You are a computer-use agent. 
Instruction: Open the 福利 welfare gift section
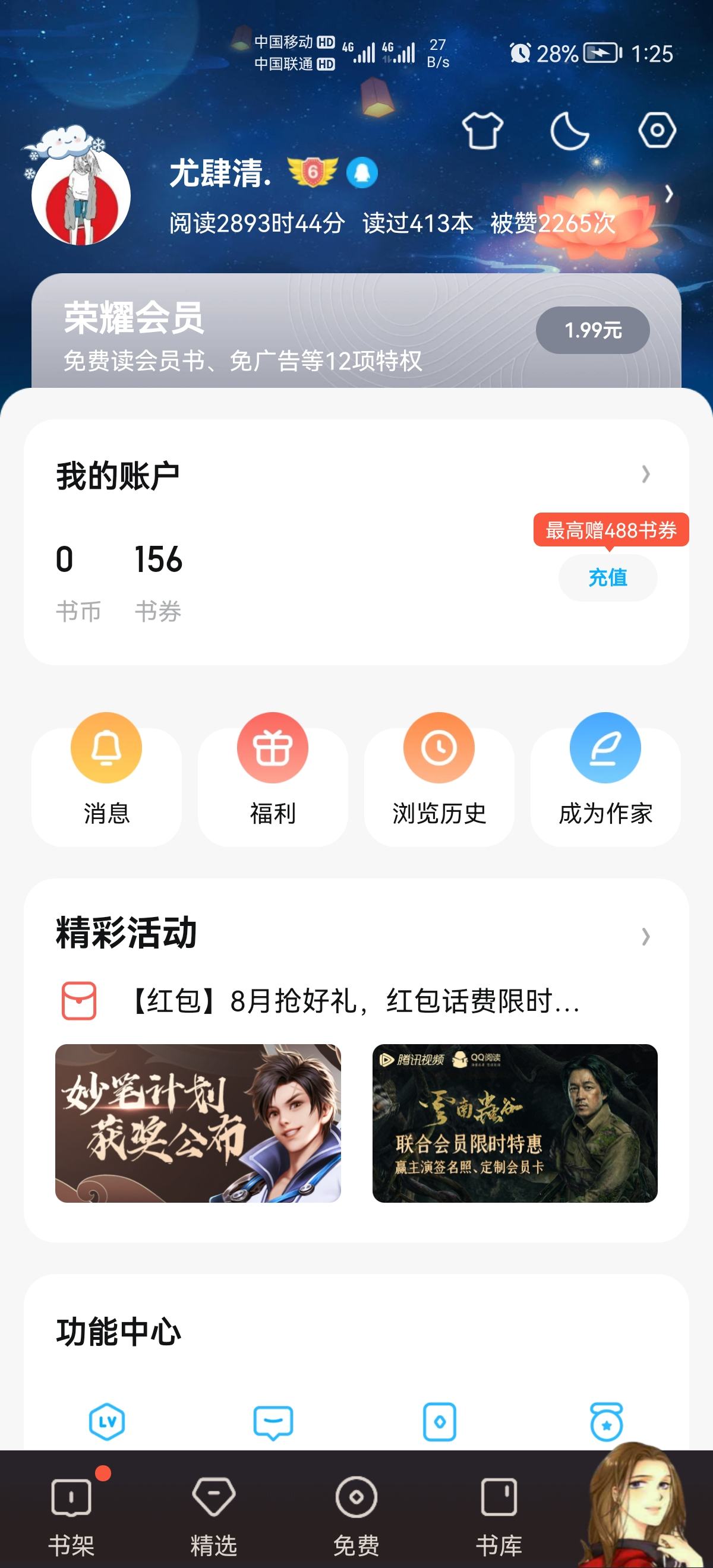tap(273, 779)
